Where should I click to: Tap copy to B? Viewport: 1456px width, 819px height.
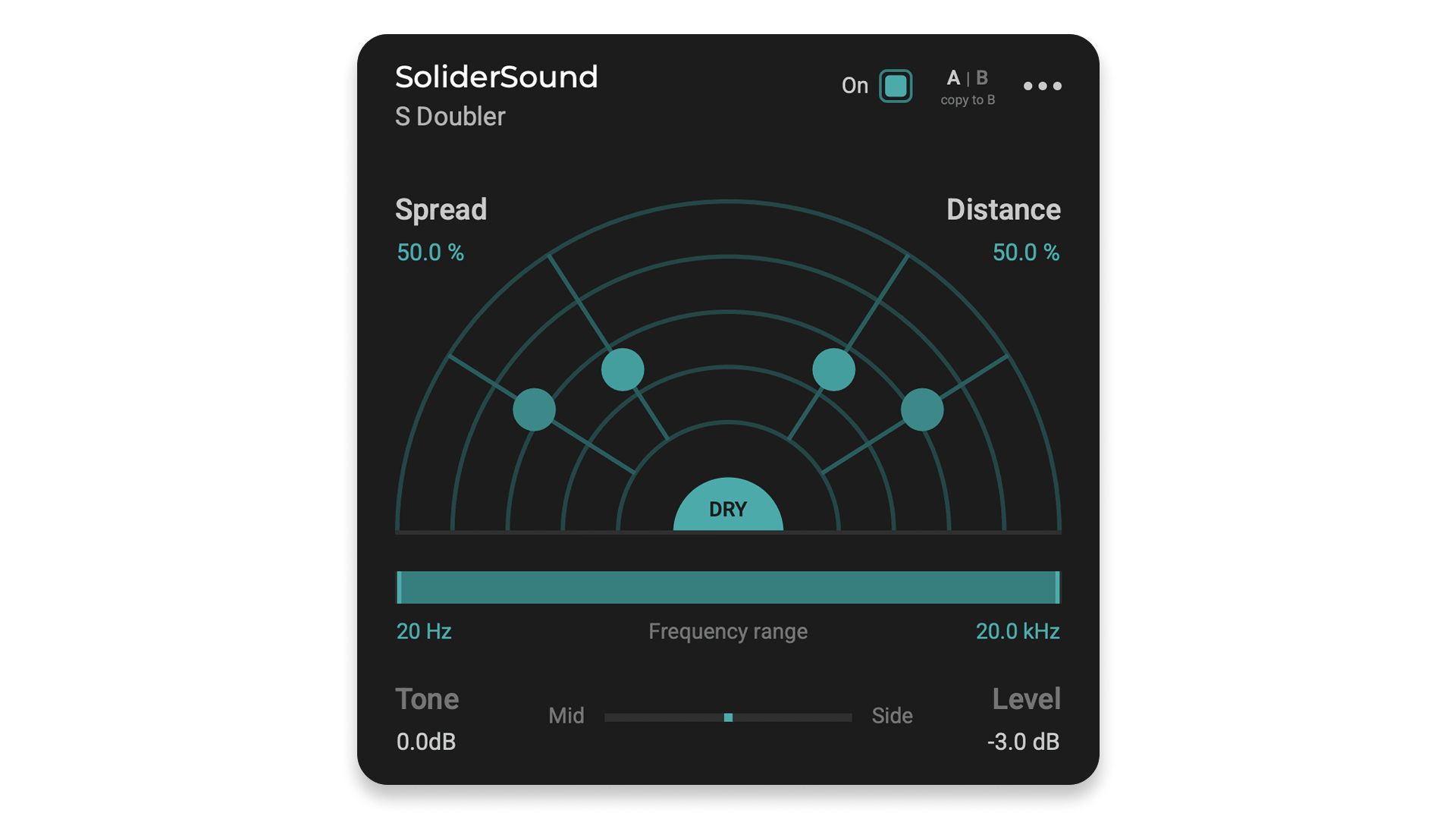pos(968,100)
